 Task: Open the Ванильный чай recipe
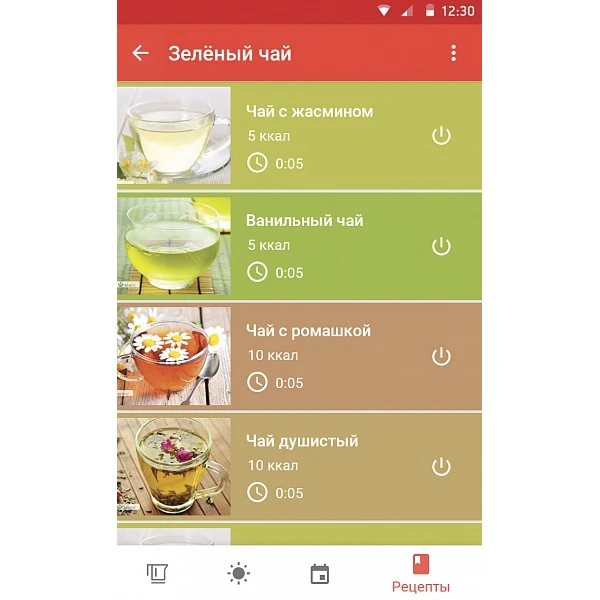[305, 221]
